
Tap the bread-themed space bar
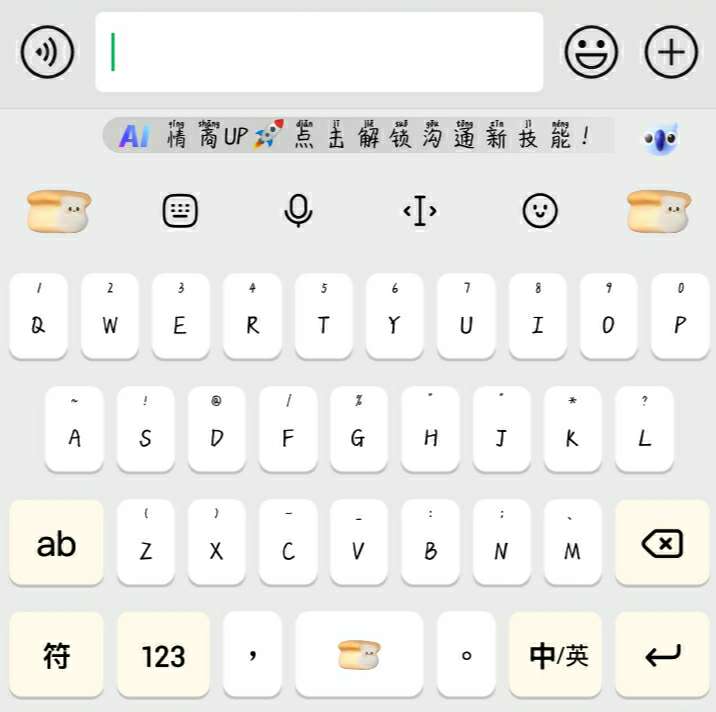pos(359,656)
